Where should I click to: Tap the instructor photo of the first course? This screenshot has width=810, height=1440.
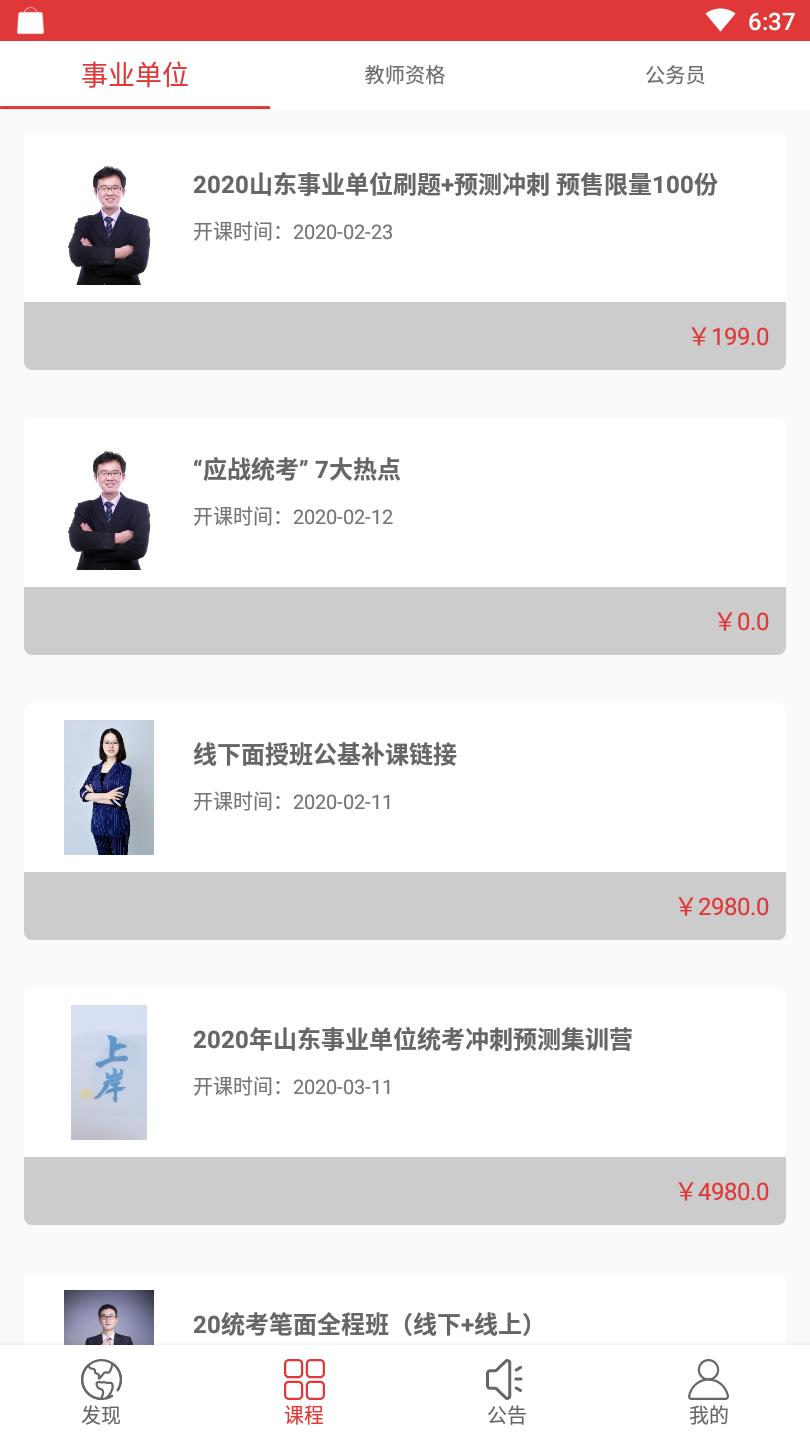click(108, 218)
